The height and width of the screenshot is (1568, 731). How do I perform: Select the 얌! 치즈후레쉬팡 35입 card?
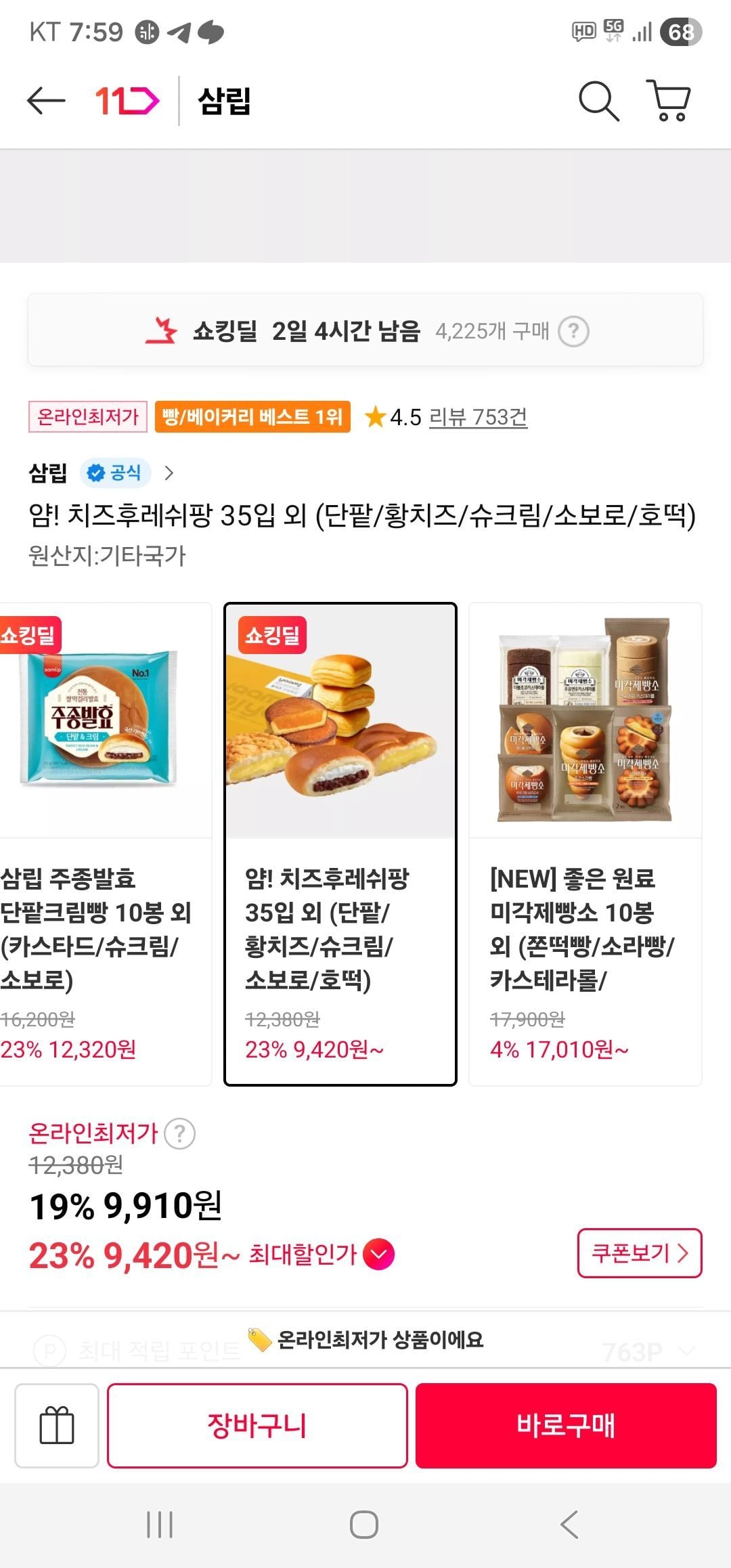(340, 843)
